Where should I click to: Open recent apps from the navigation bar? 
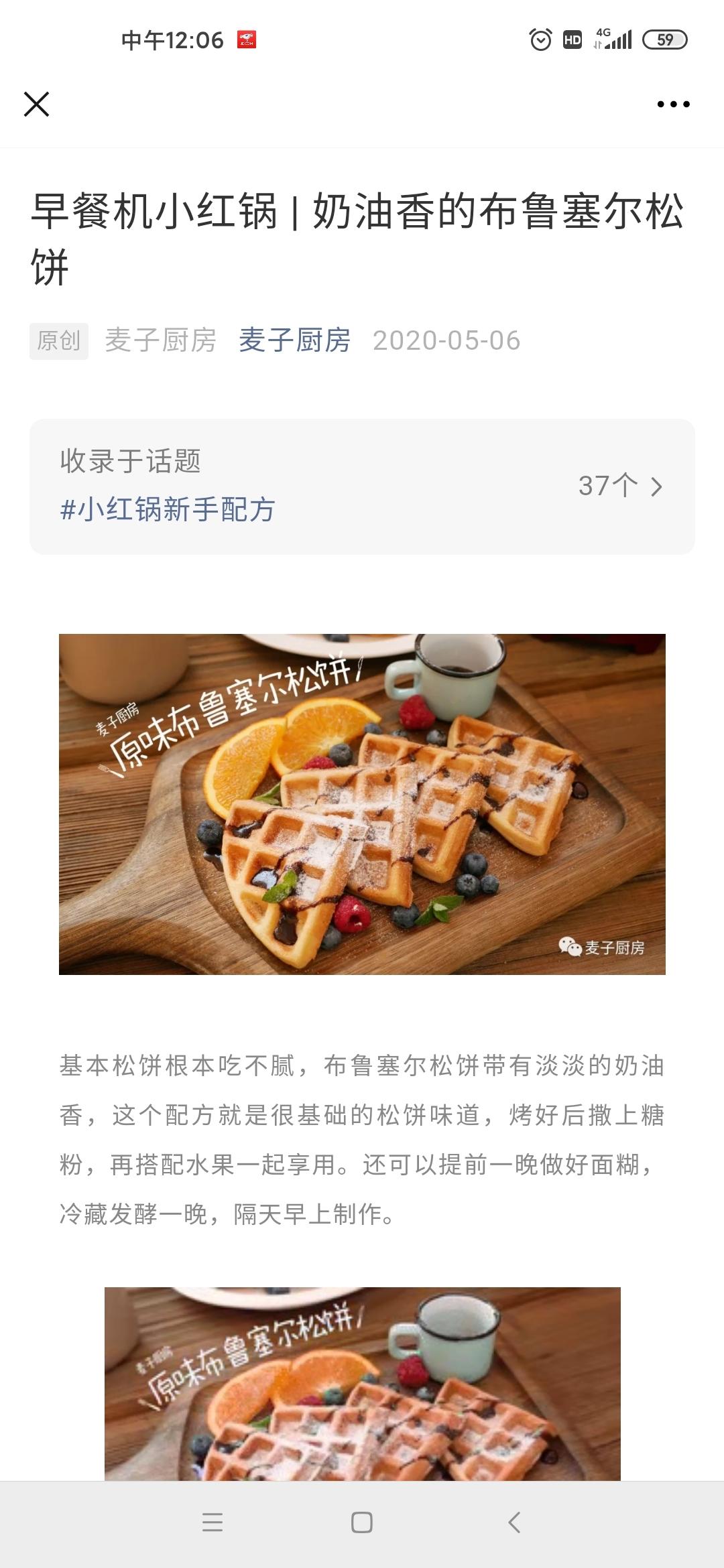pos(212,1522)
